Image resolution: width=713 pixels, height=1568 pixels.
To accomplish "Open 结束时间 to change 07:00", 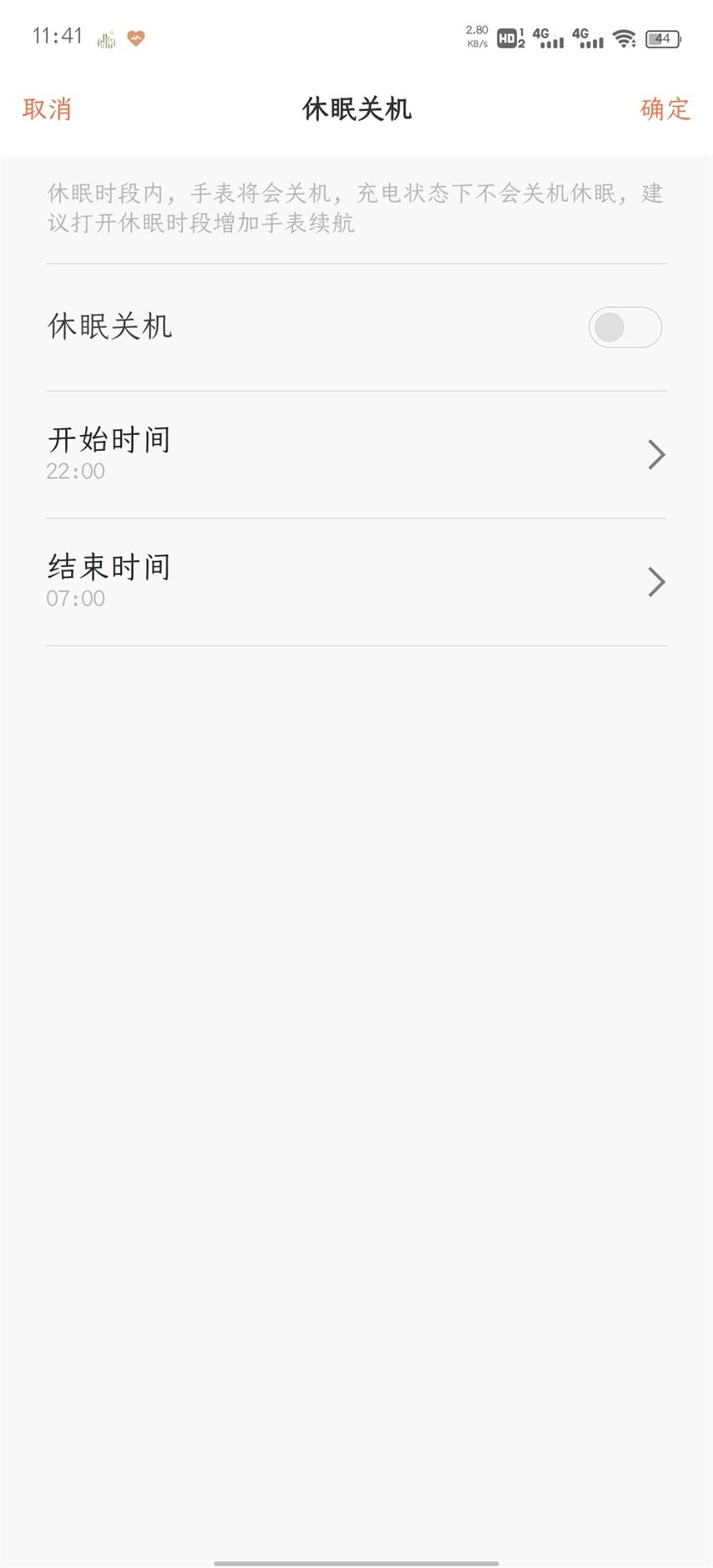I will (x=356, y=582).
